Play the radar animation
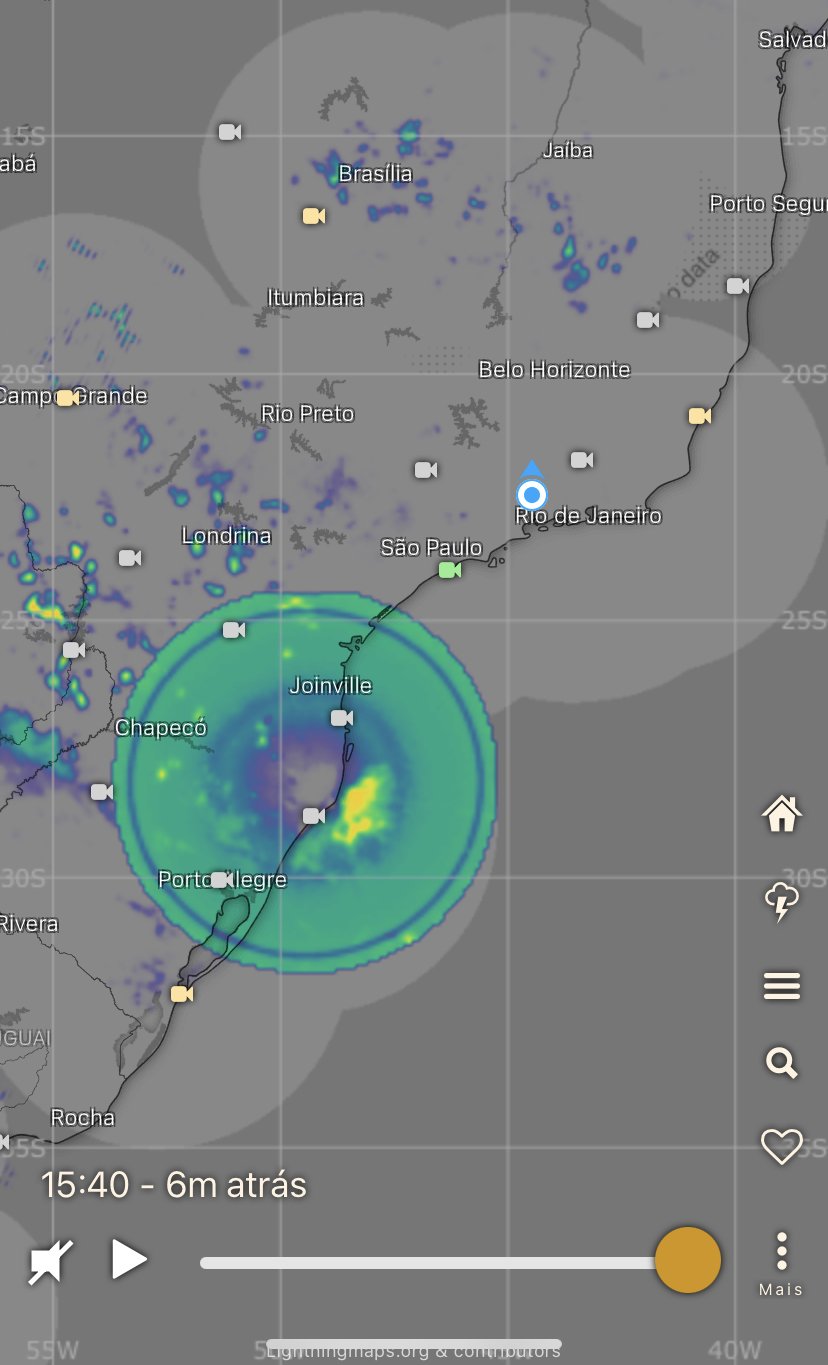Image resolution: width=828 pixels, height=1365 pixels. [x=128, y=1259]
